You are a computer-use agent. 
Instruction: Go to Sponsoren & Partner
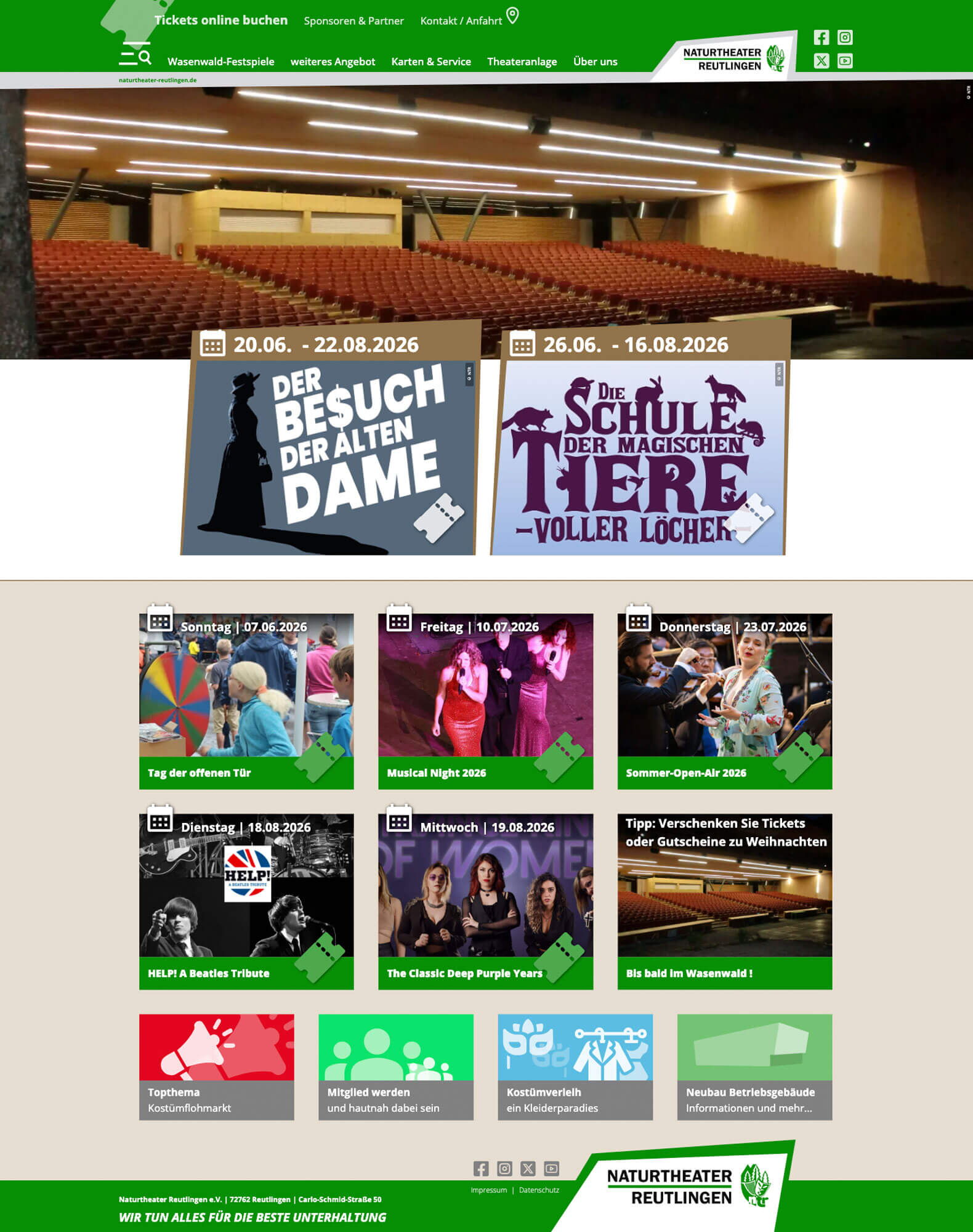[353, 21]
